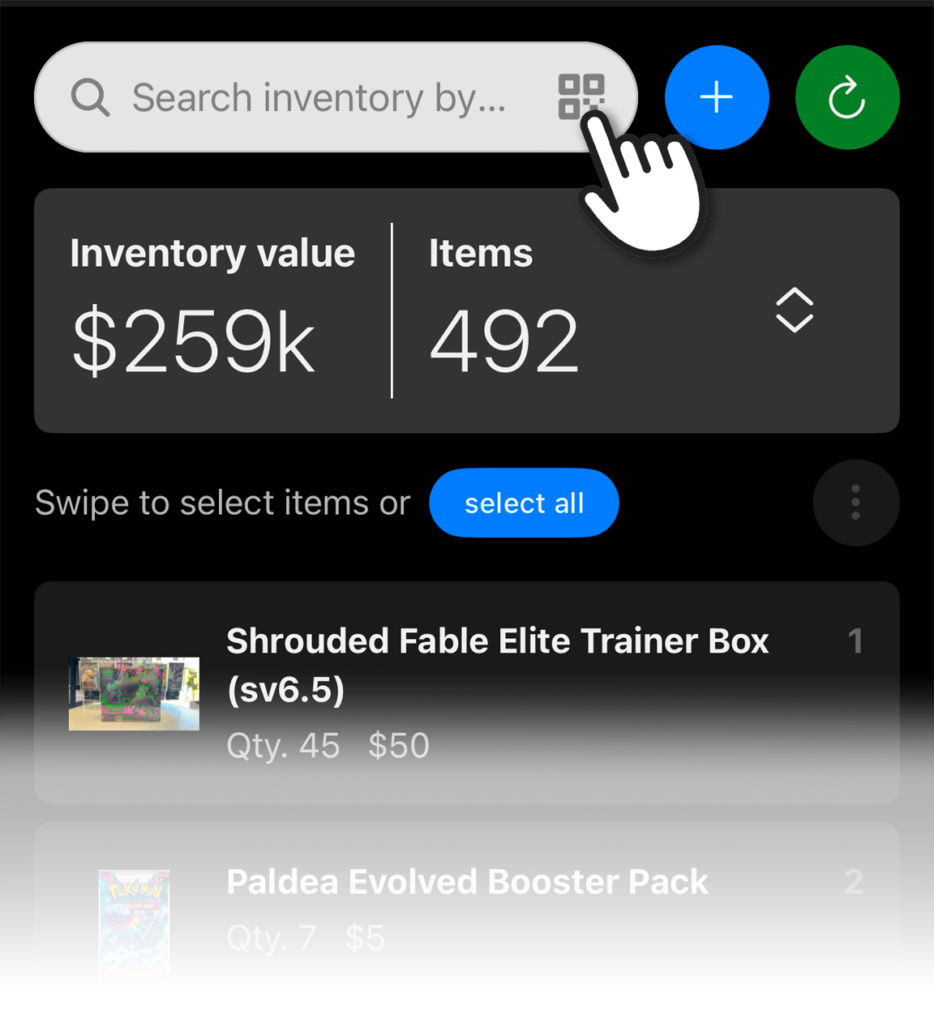Select all inventory items
Viewport: 934px width, 1024px height.
(524, 503)
